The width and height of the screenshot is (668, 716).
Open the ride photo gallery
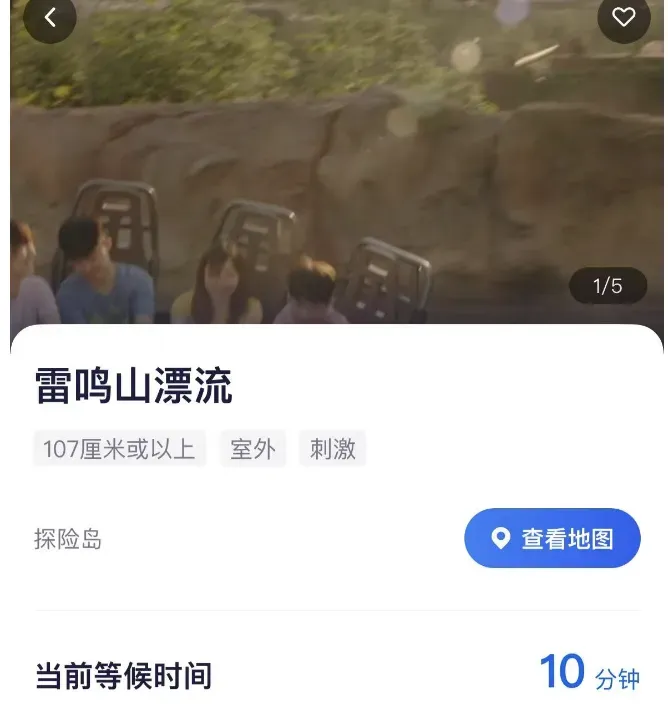(x=336, y=170)
